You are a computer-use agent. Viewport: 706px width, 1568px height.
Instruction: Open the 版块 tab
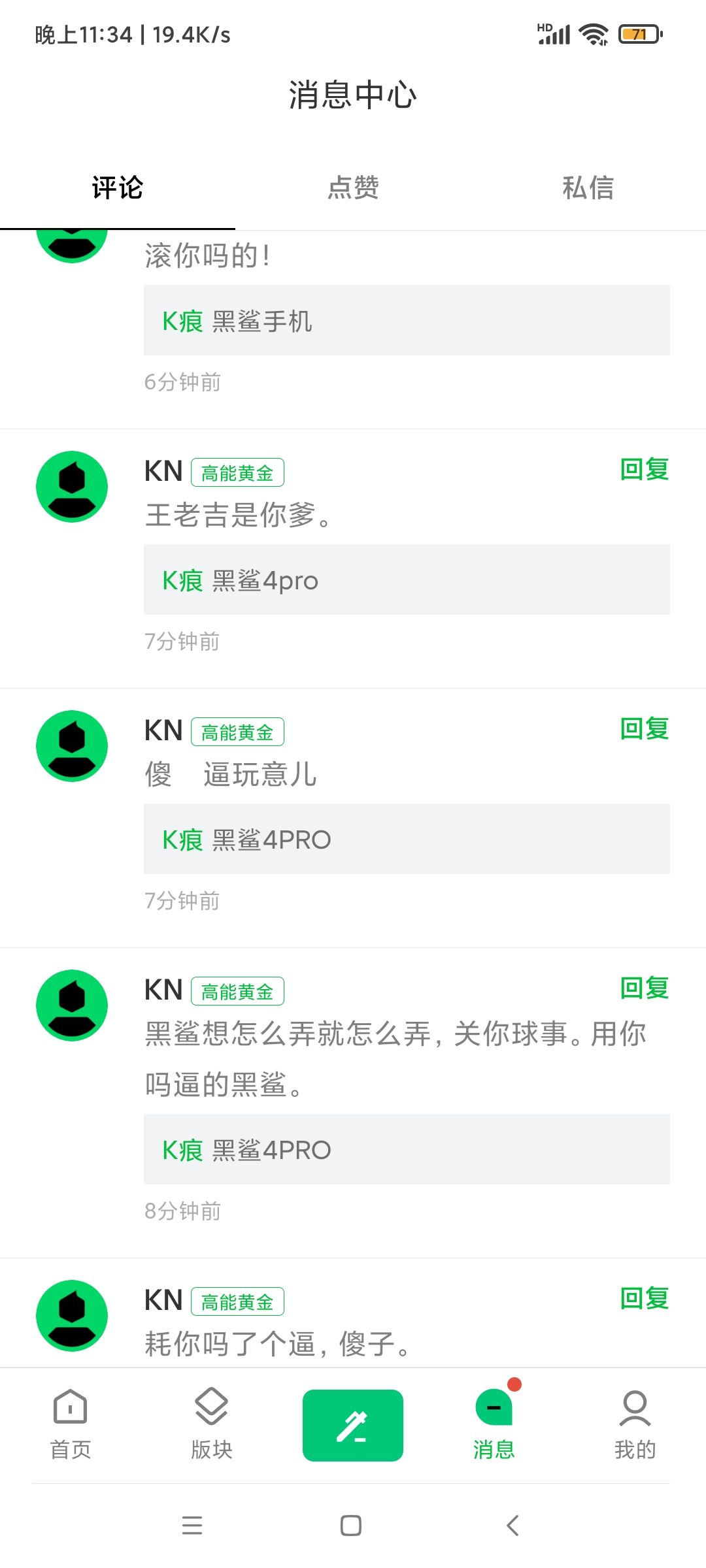pos(212,1425)
